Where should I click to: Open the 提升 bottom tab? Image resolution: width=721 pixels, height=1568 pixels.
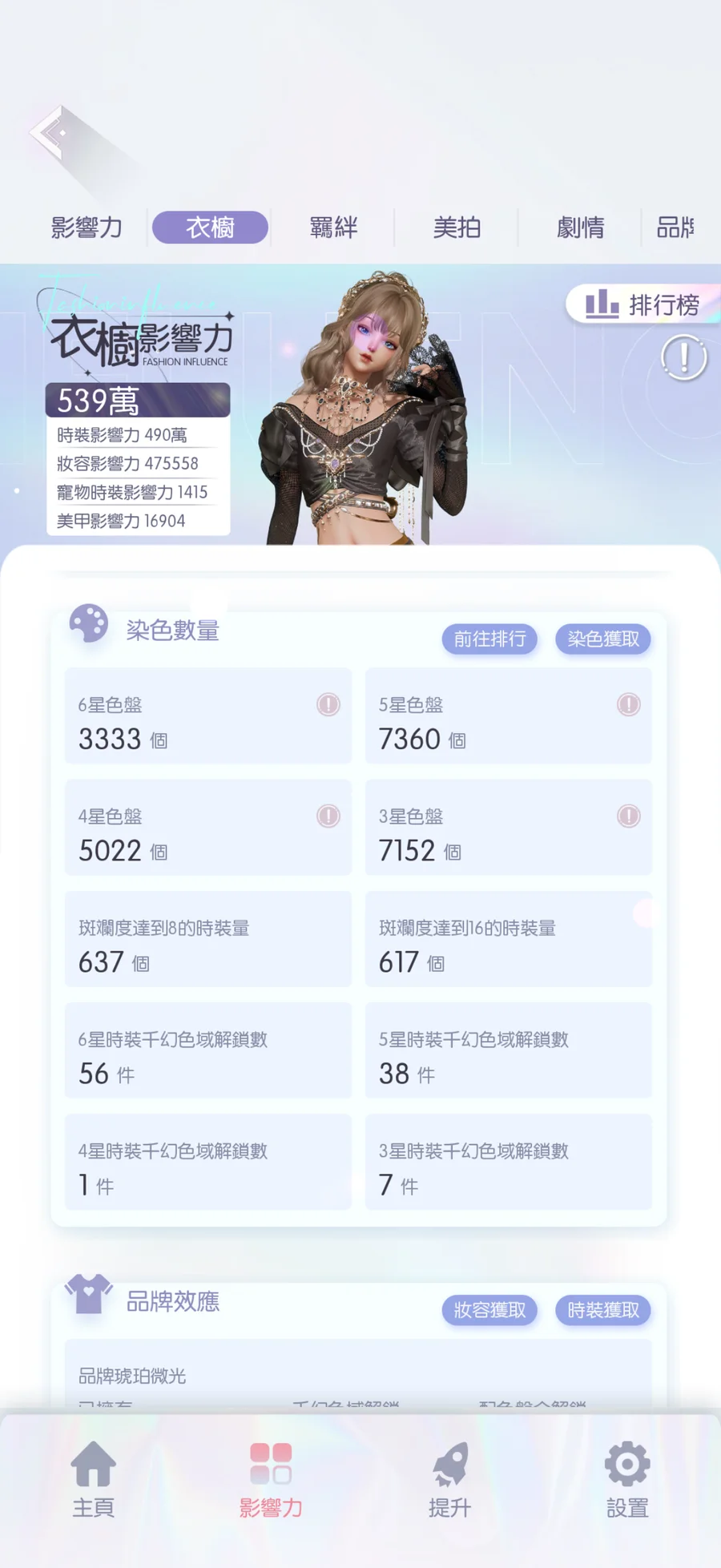point(449,1480)
